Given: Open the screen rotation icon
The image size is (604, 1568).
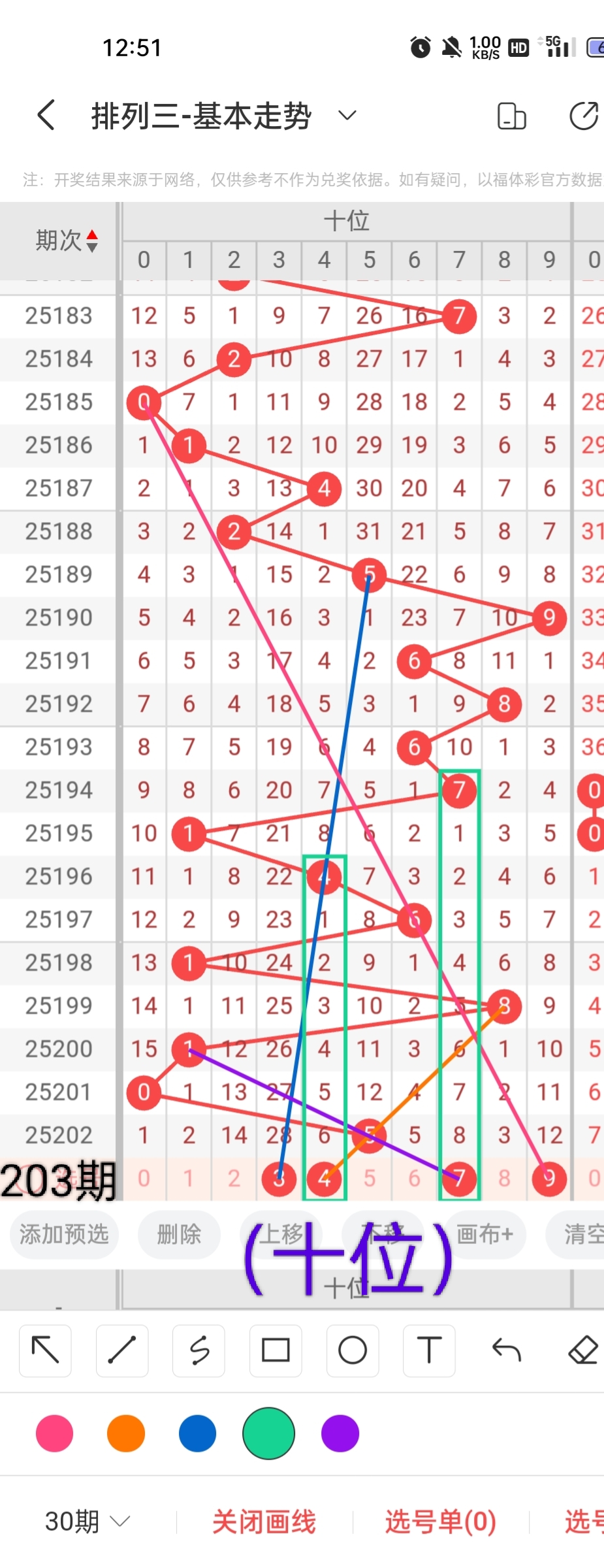Looking at the screenshot, I should [x=511, y=116].
